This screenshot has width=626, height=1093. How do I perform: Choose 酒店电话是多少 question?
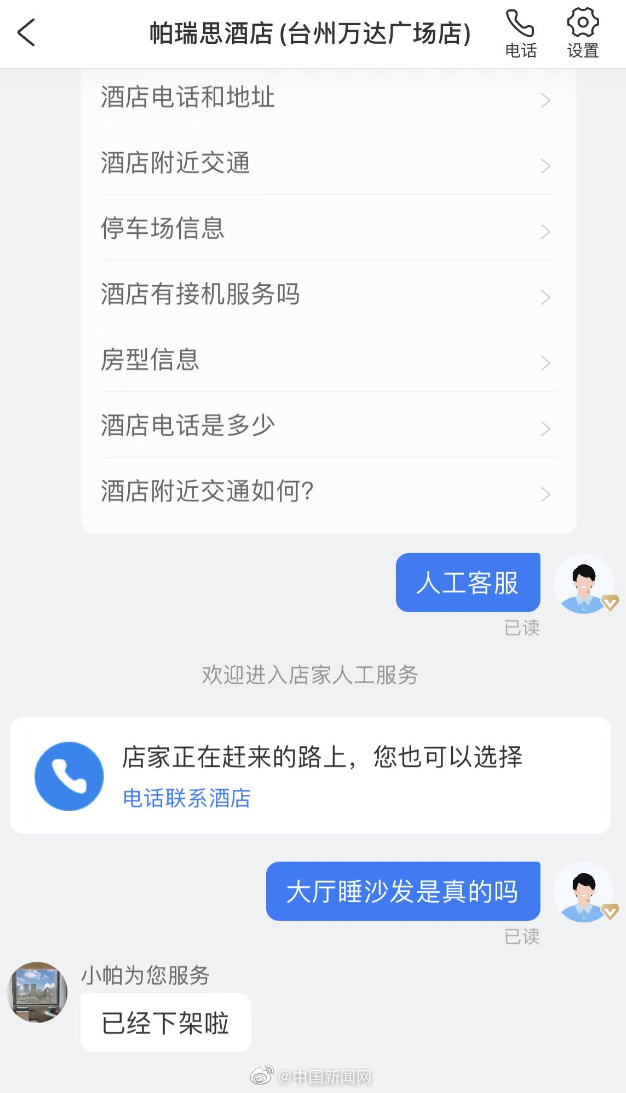[x=328, y=425]
